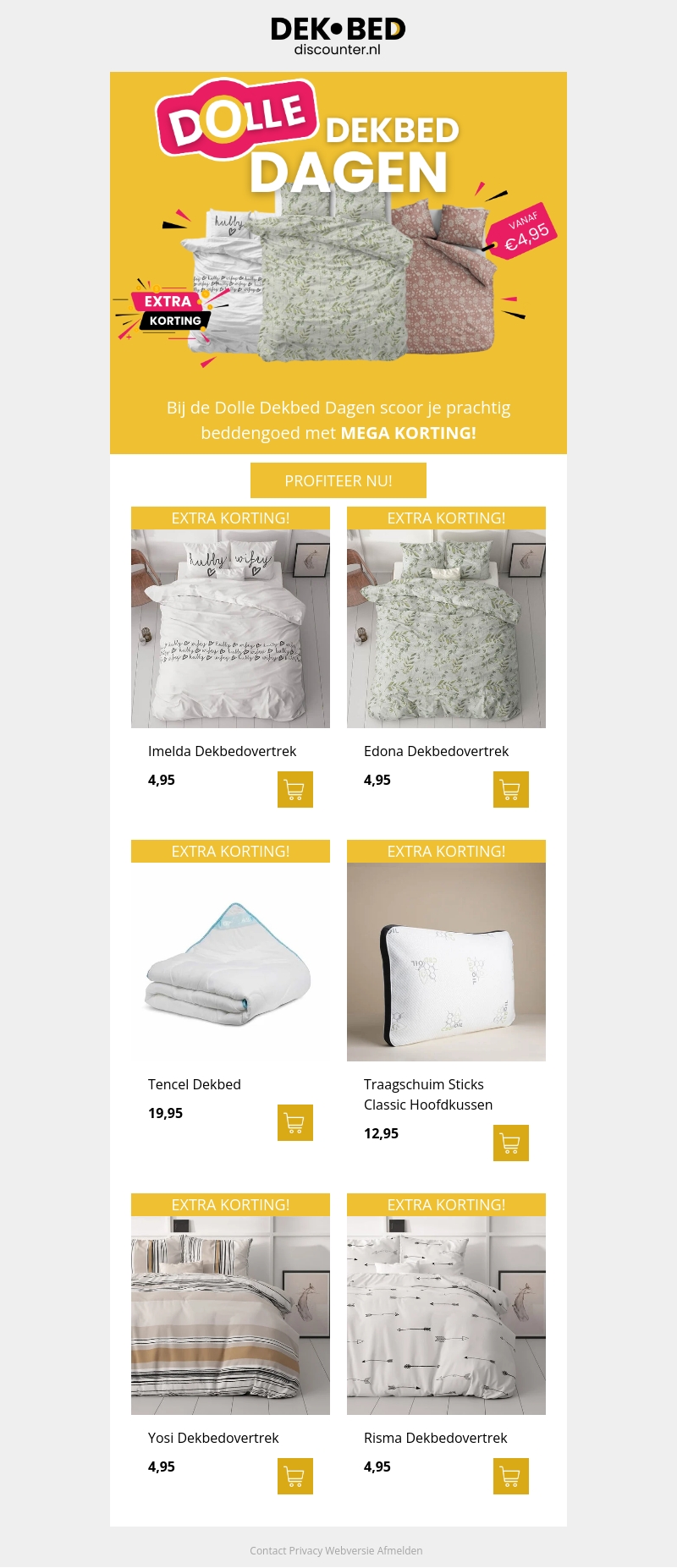Add Risma Dekbedovertrek to the cart
This screenshot has height=1568, width=677.
tap(511, 1477)
